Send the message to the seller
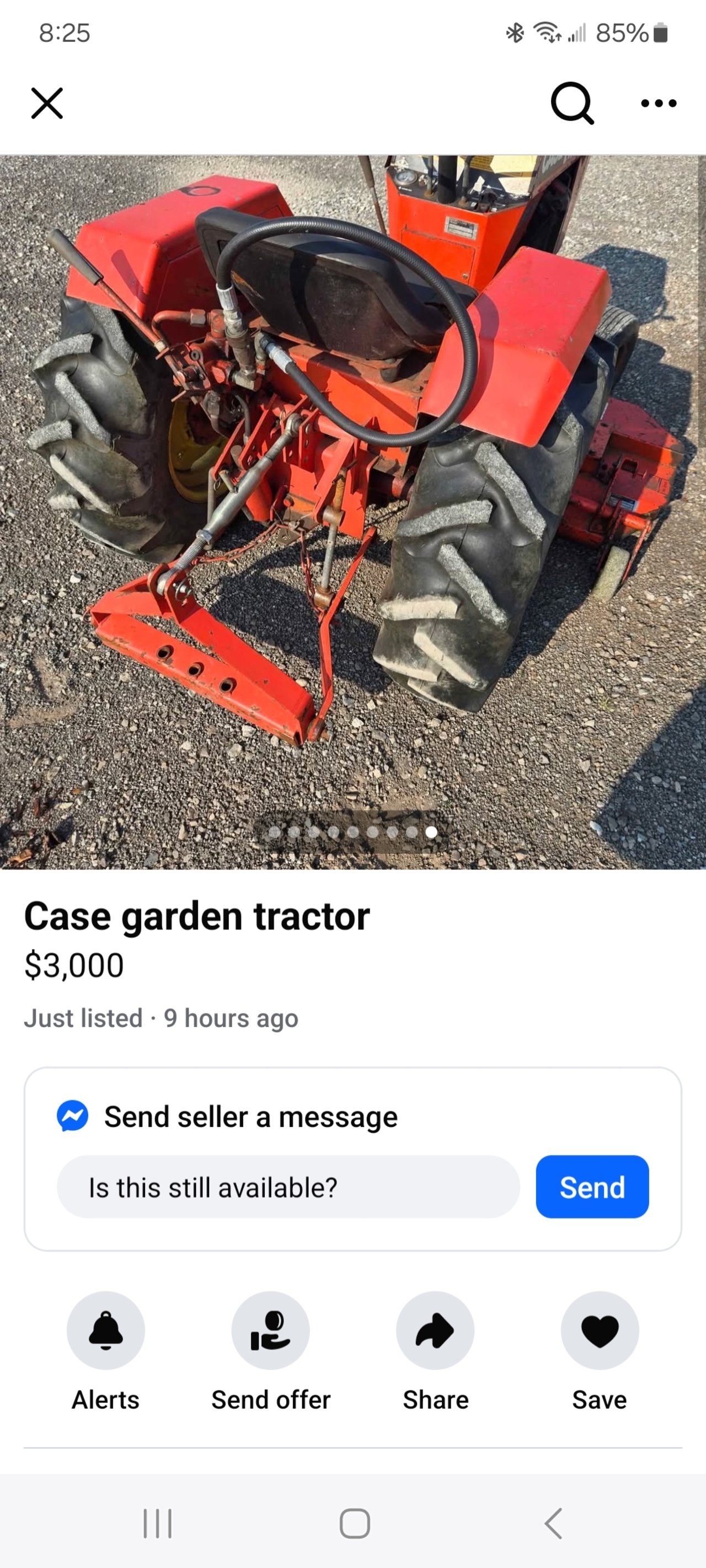 pyautogui.click(x=591, y=1187)
